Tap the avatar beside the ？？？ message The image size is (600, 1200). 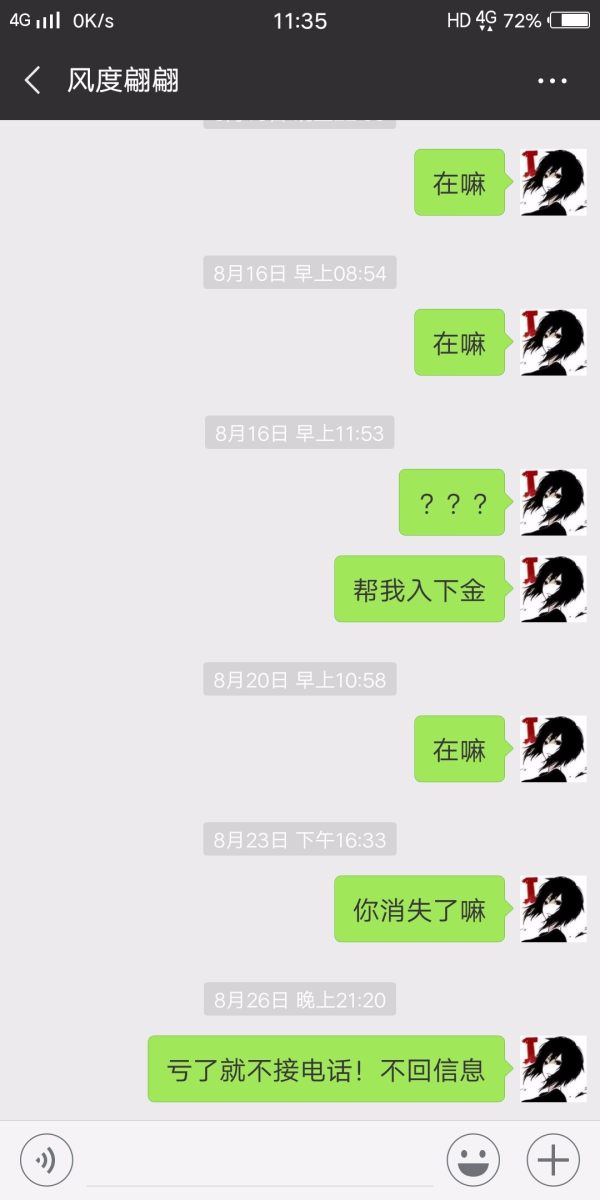554,502
